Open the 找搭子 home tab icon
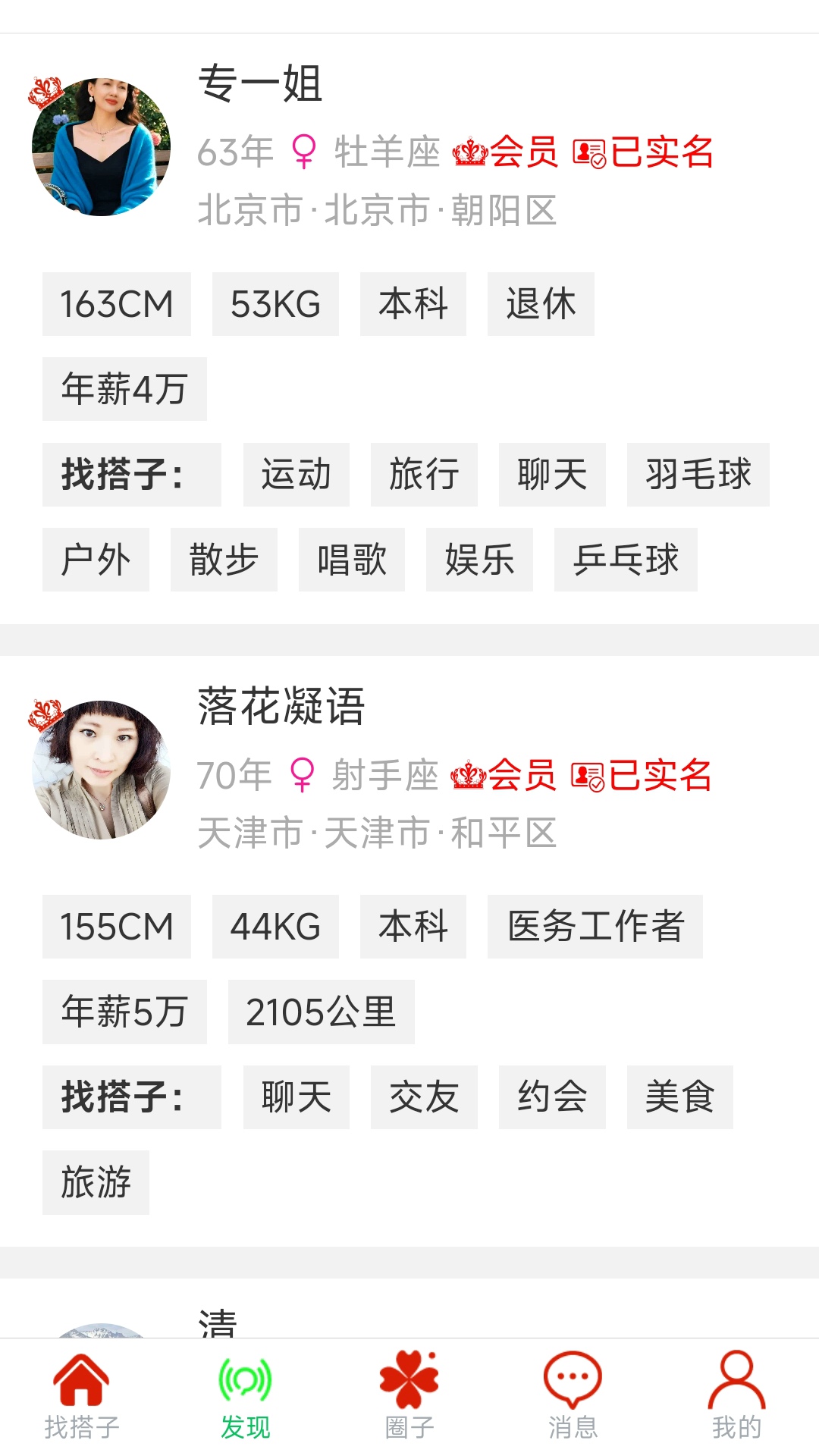This screenshot has height=1456, width=819. pyautogui.click(x=81, y=1382)
